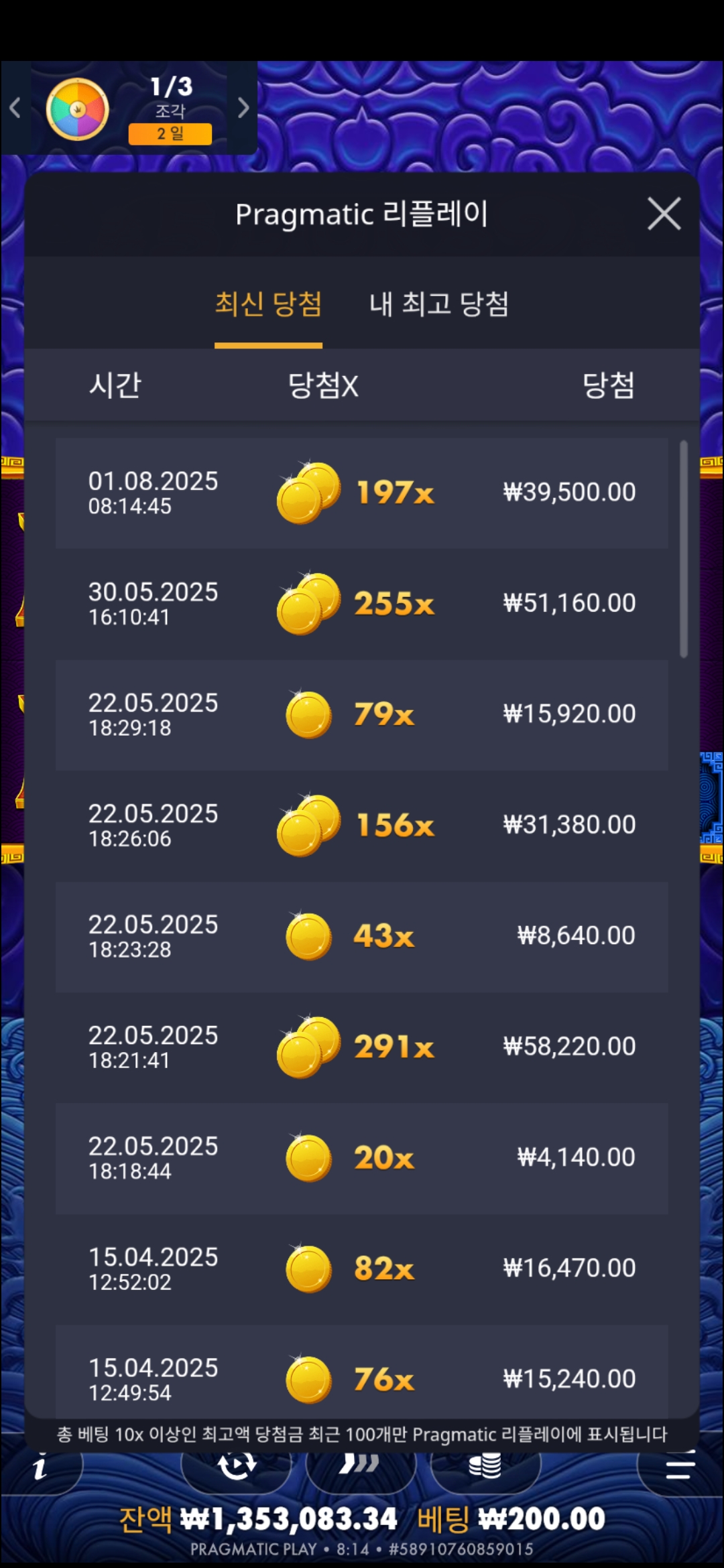Watch the 20x win replay at 18:18:44
This screenshot has height=1568, width=724.
coord(362,1158)
